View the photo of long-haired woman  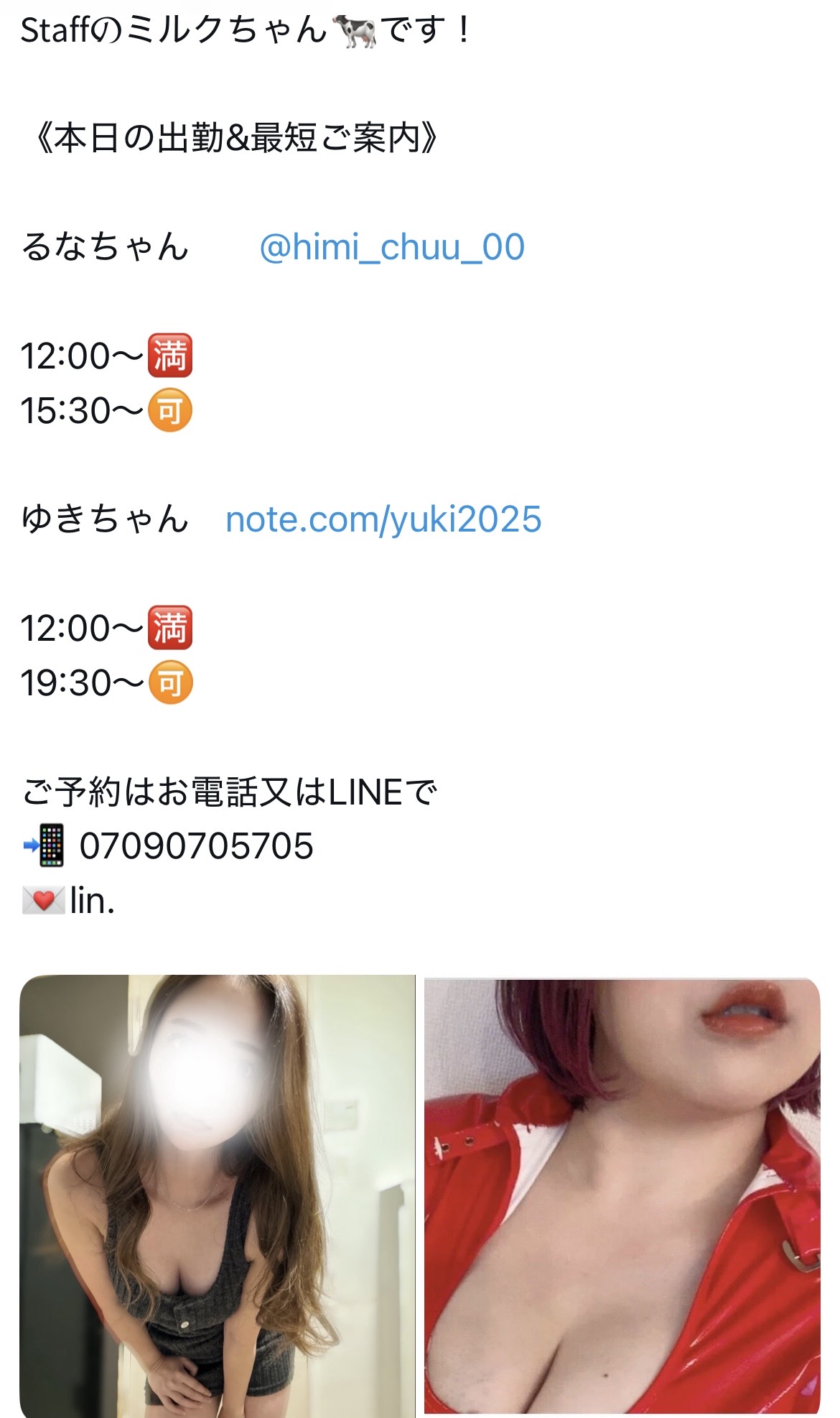pyautogui.click(x=217, y=1194)
